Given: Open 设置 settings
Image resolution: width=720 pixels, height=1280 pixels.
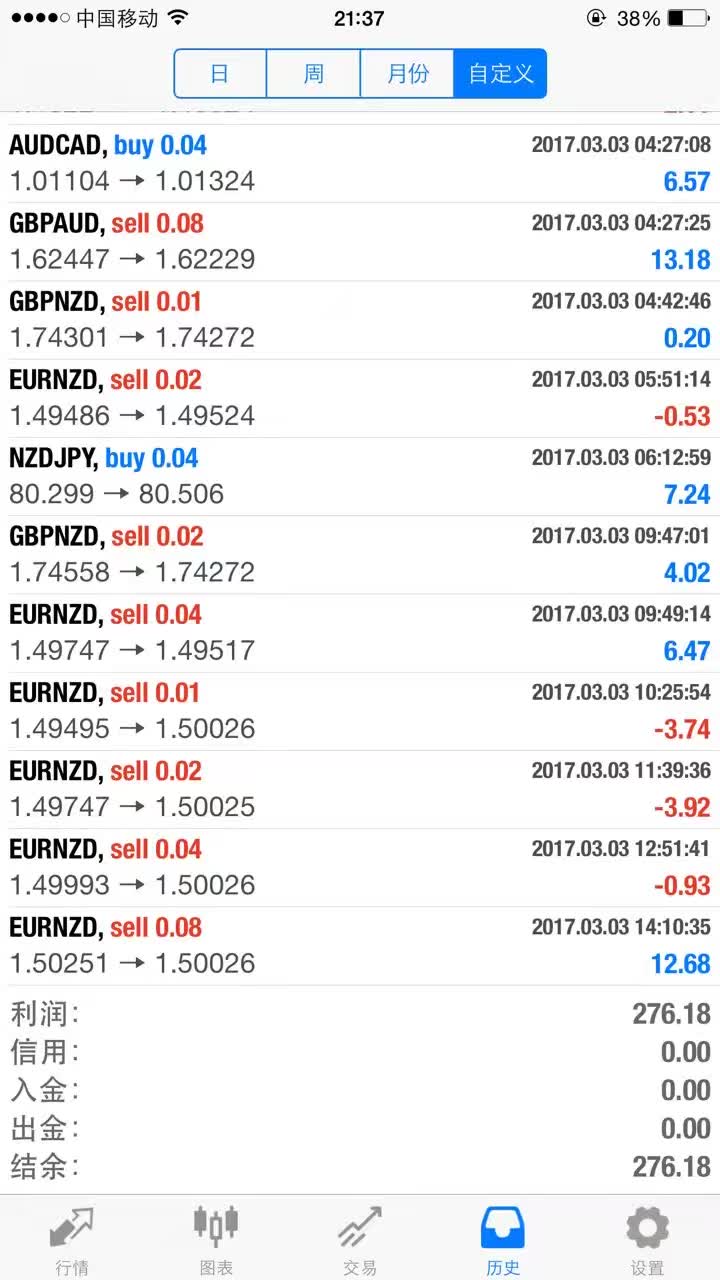Looking at the screenshot, I should pyautogui.click(x=647, y=1238).
